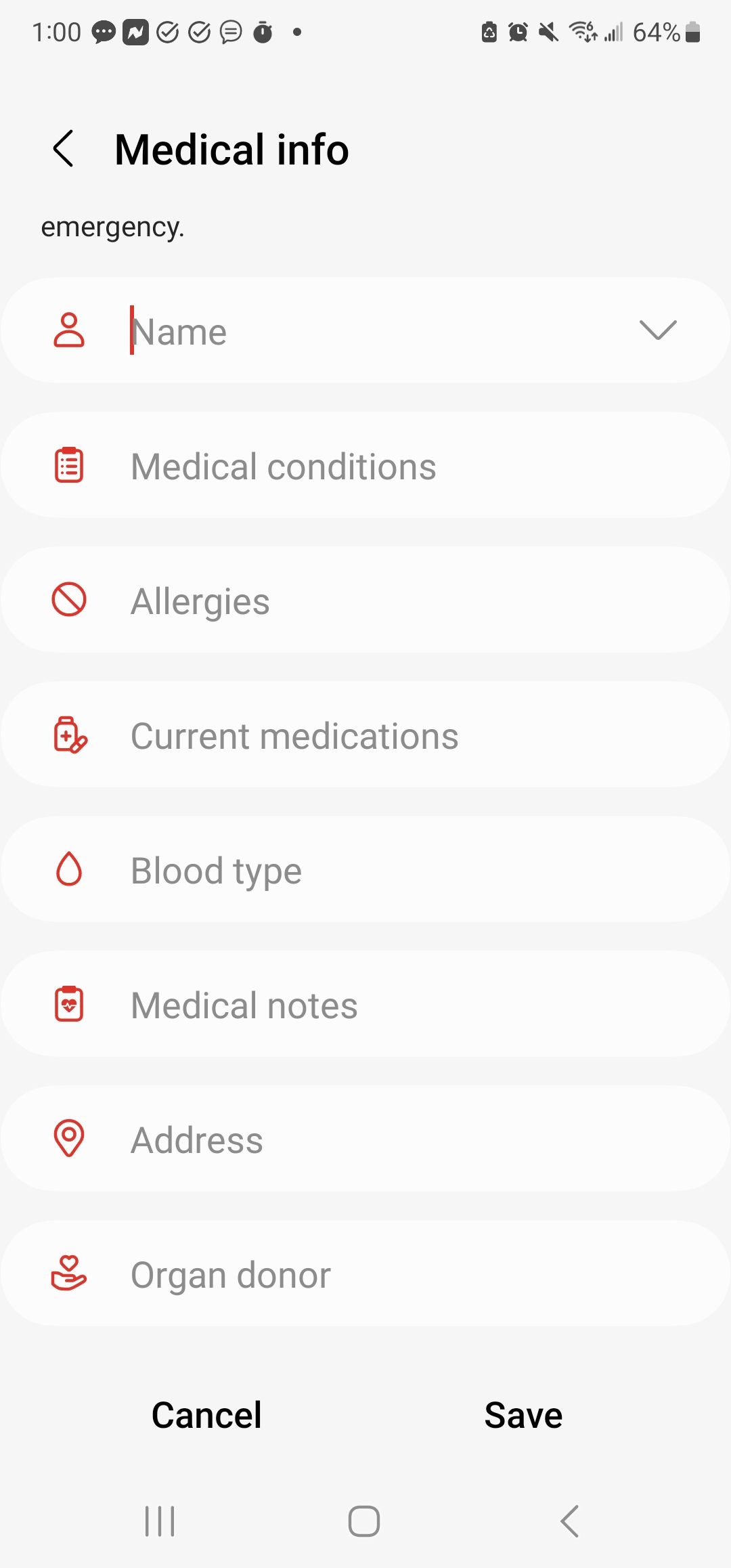Tap the back arrow beside Medical info
This screenshot has height=1568, width=731.
(x=63, y=148)
